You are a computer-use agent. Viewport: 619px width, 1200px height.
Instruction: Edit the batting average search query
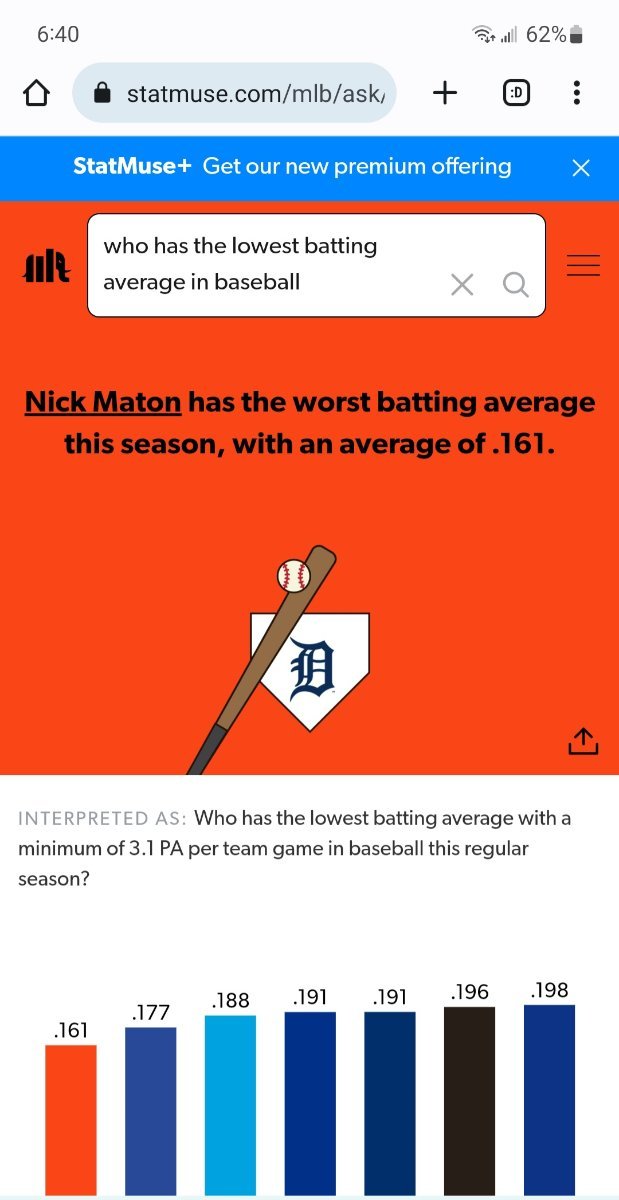268,264
